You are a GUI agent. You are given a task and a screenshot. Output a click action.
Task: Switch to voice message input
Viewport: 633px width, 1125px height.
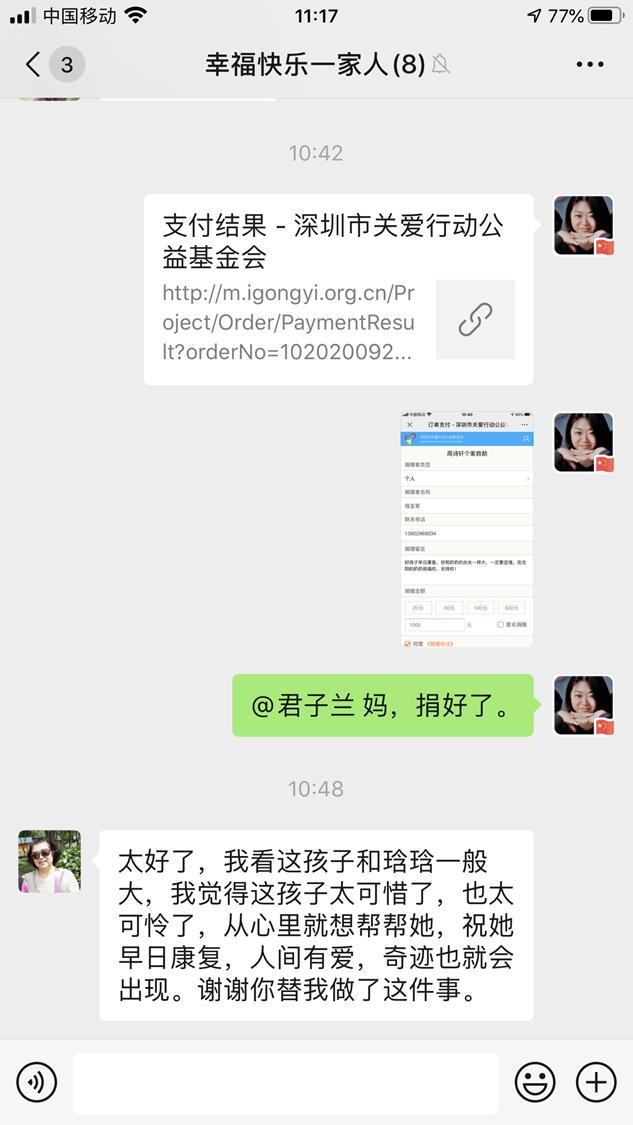point(37,1082)
